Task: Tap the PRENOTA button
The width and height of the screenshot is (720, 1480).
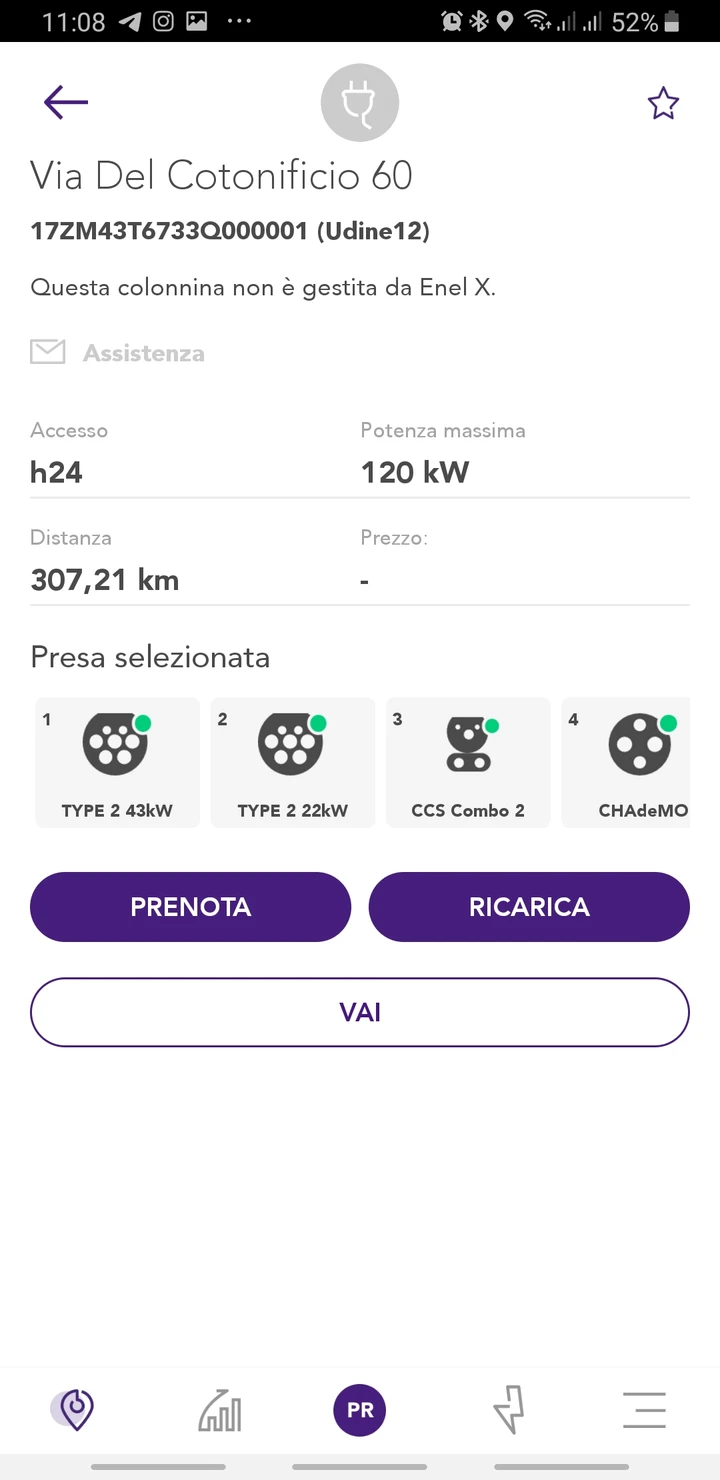Action: [x=191, y=907]
